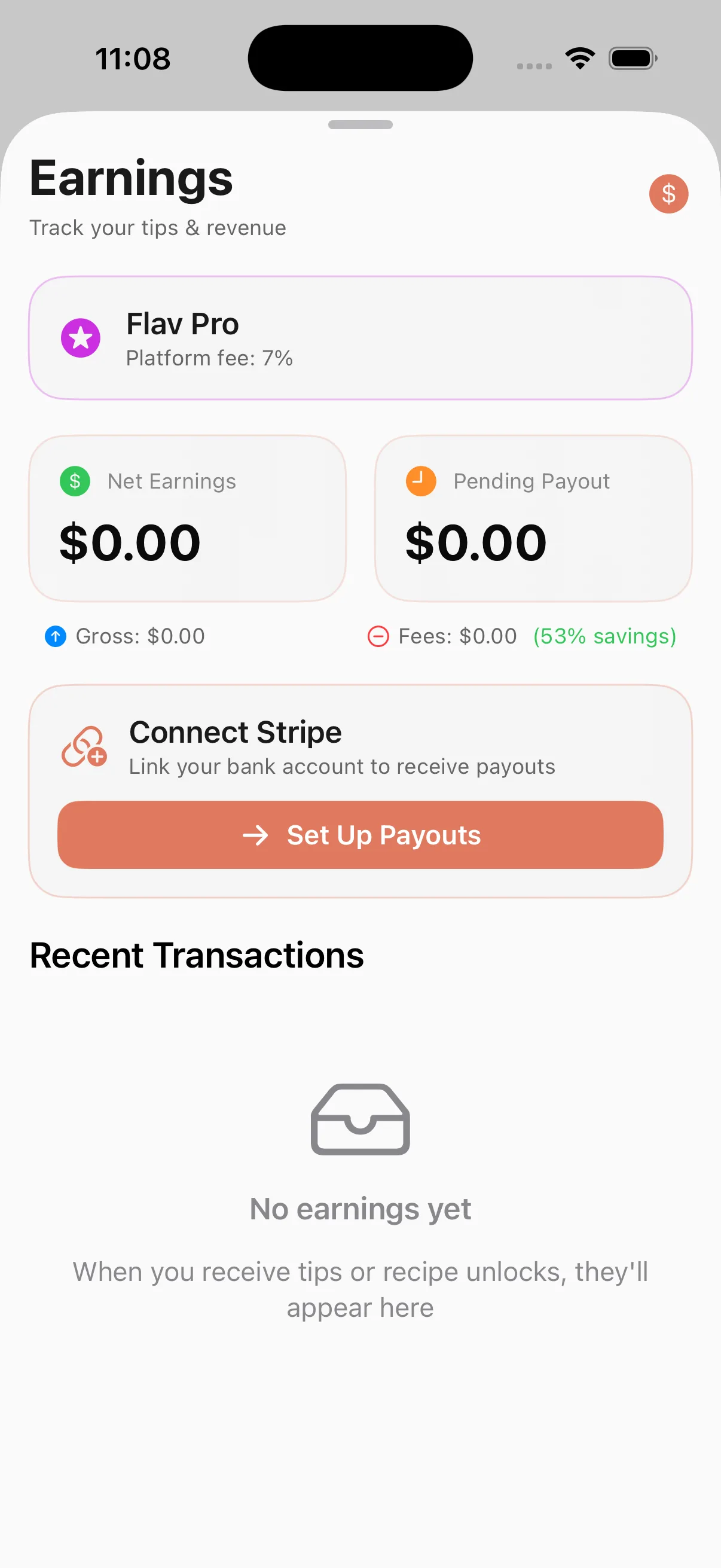Tap the green dollar icon beside Net Earnings
721x1568 pixels.
75,481
